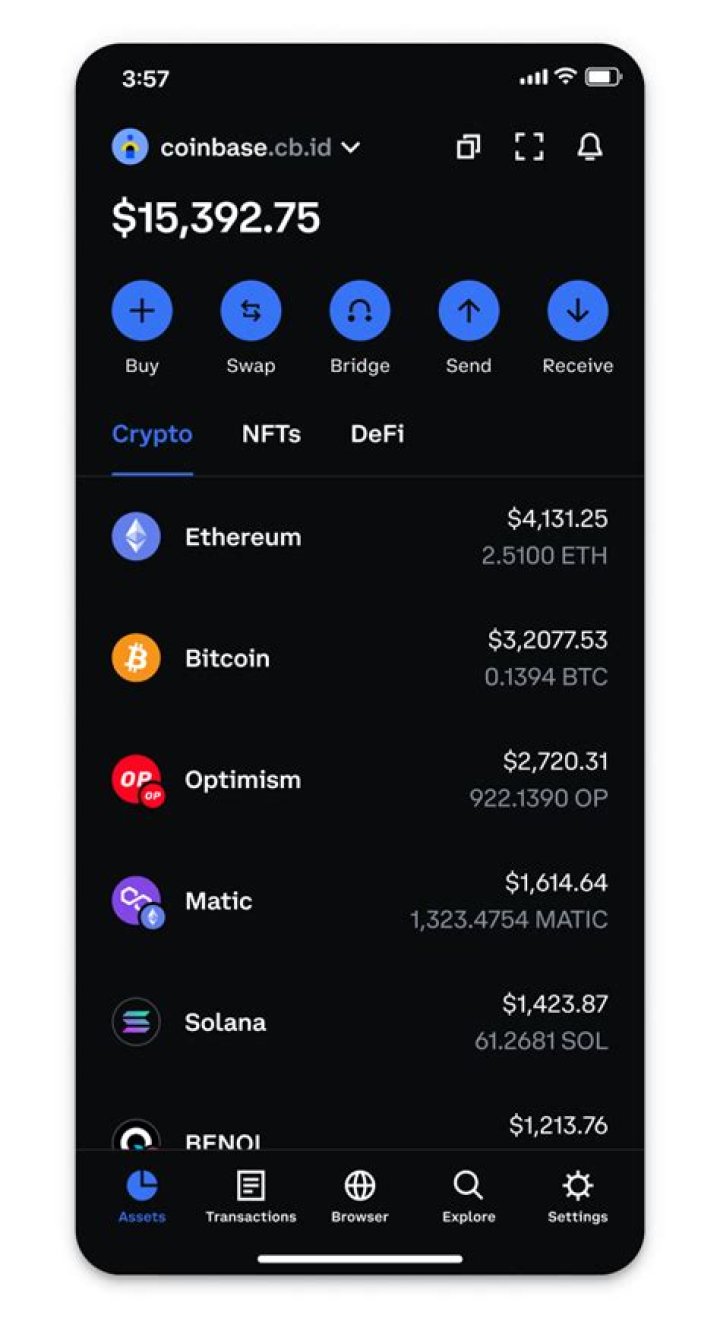The height and width of the screenshot is (1318, 720).
Task: Select the Bridge icon
Action: tap(360, 310)
